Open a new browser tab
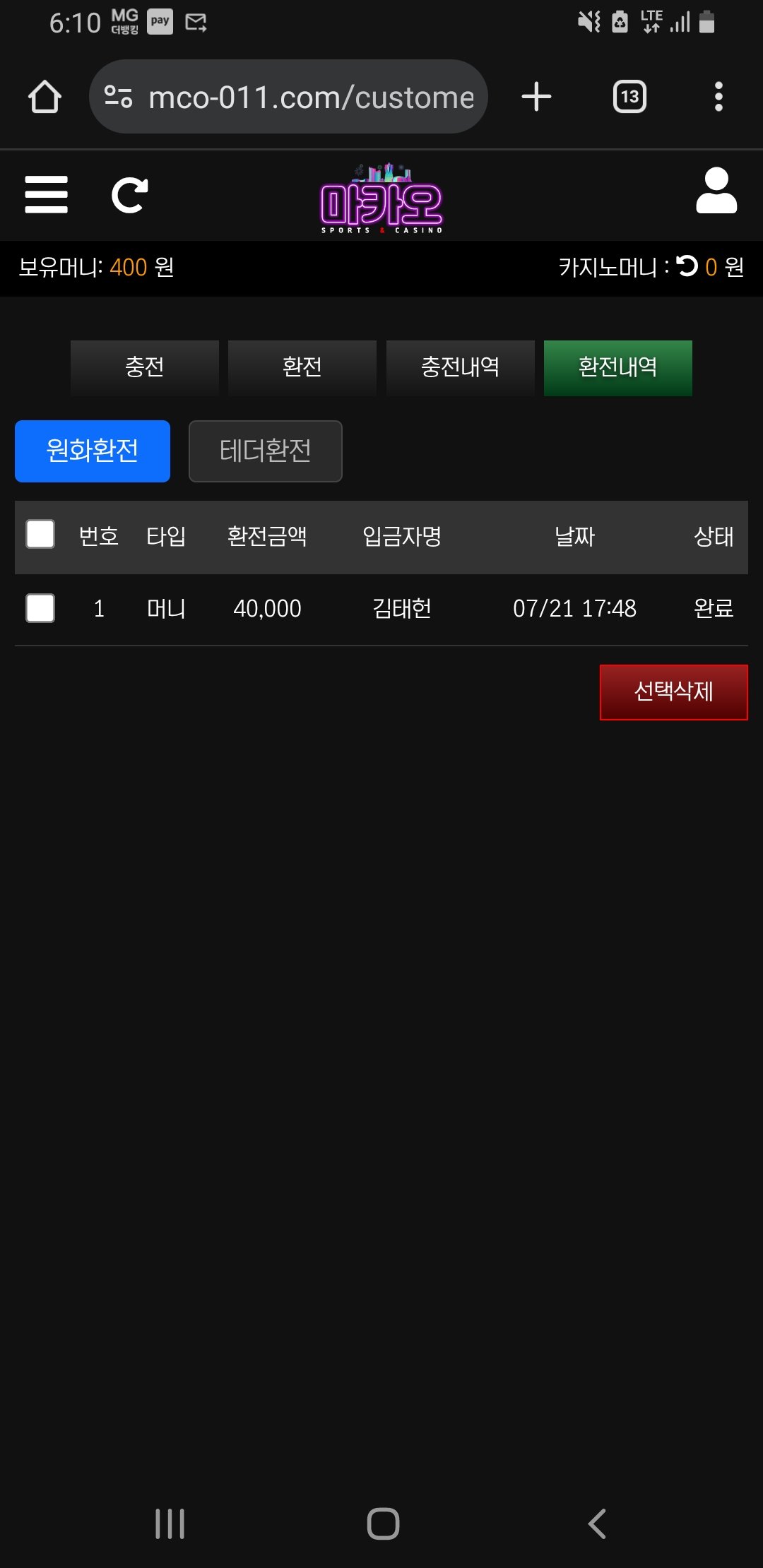This screenshot has width=763, height=1568. tap(536, 97)
